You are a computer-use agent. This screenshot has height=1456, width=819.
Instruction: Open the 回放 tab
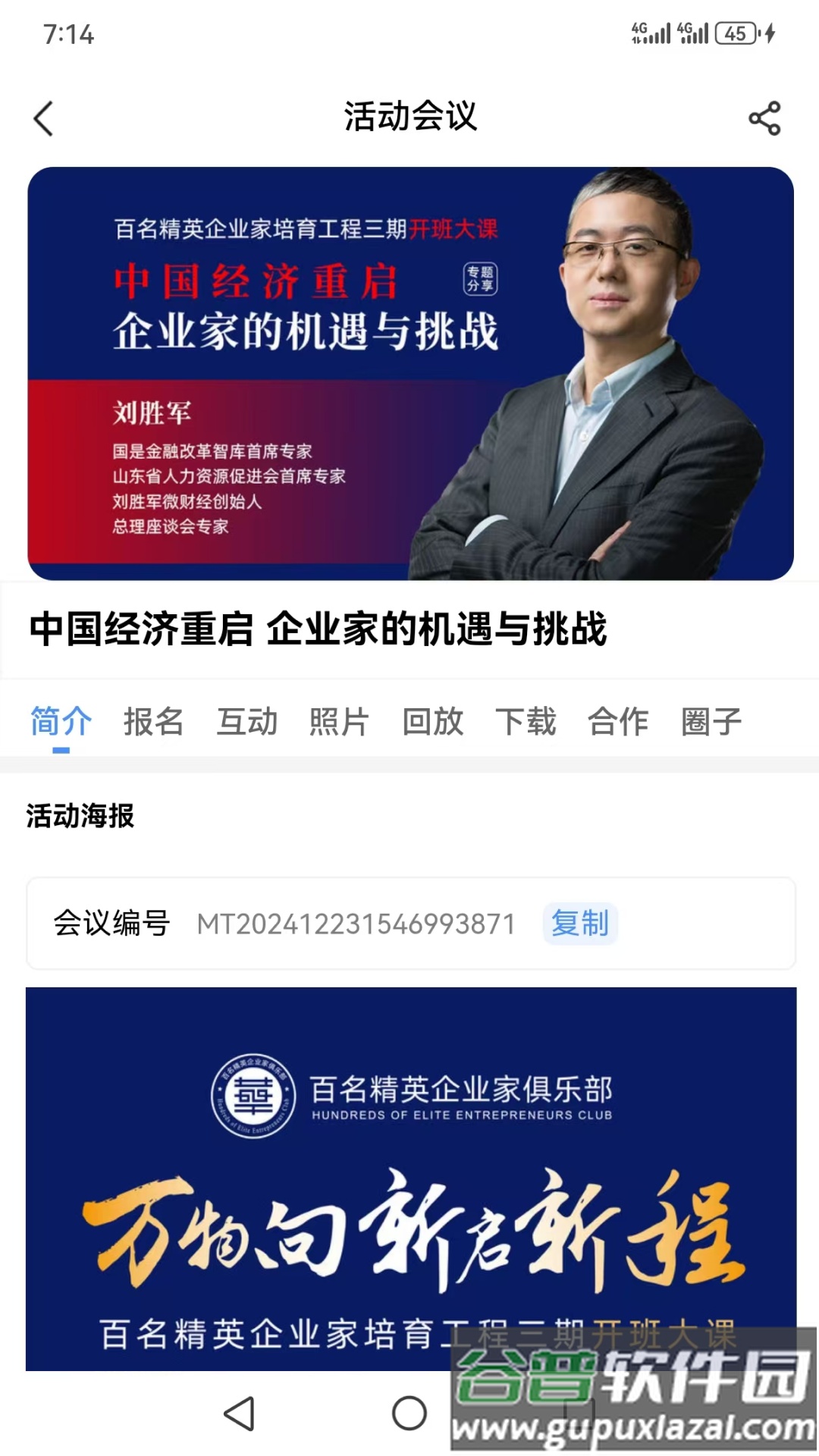(432, 722)
